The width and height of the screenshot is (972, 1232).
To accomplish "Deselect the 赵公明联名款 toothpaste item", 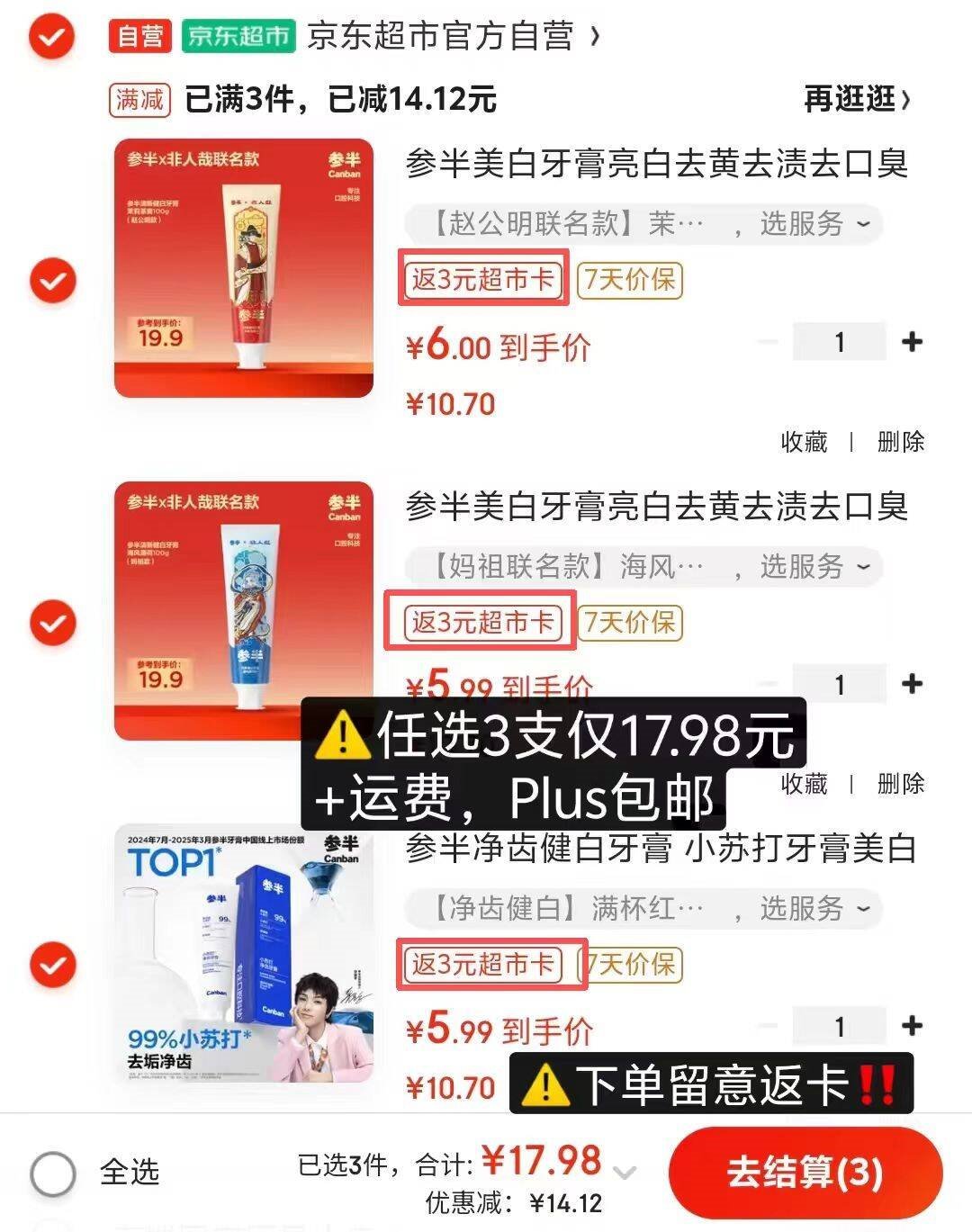I will (53, 280).
